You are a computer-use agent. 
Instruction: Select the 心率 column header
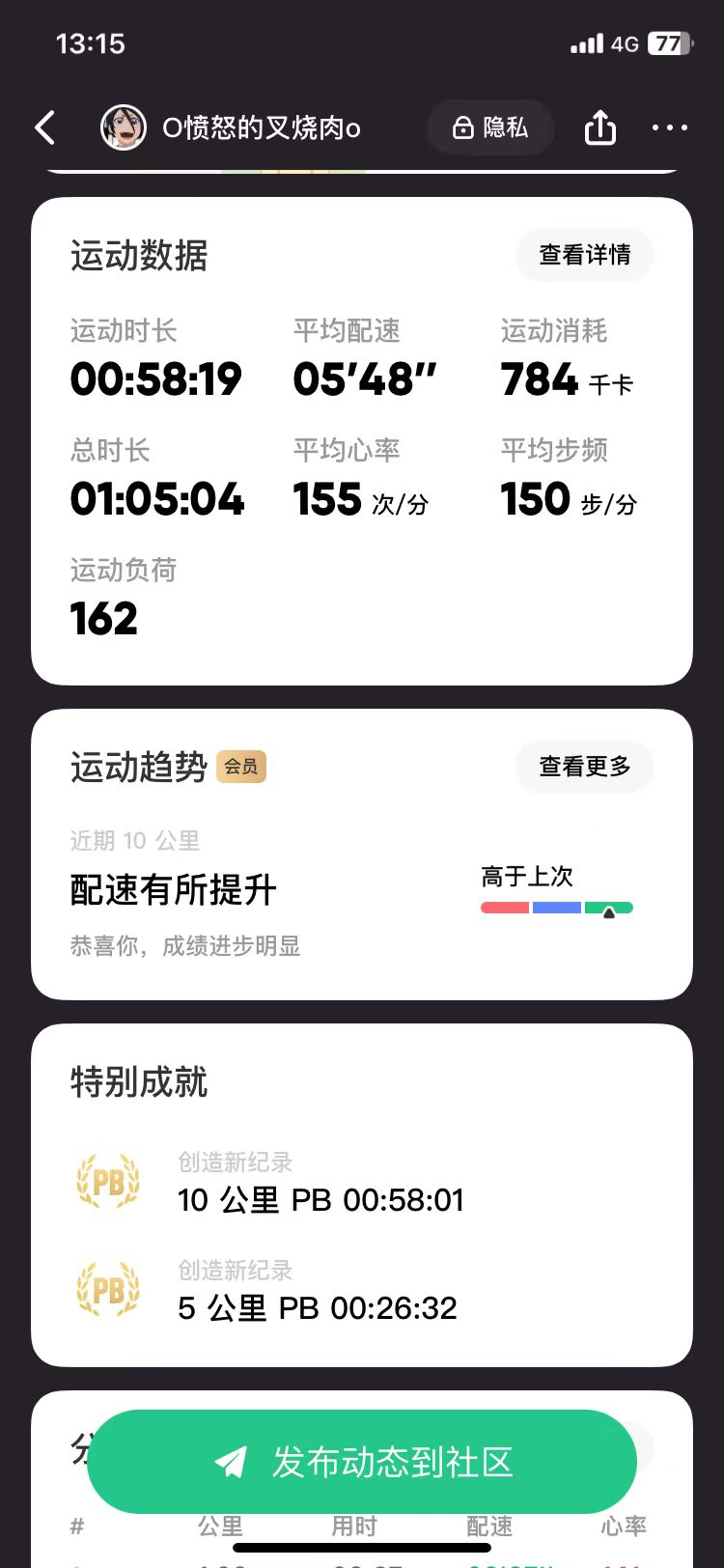click(x=626, y=1526)
